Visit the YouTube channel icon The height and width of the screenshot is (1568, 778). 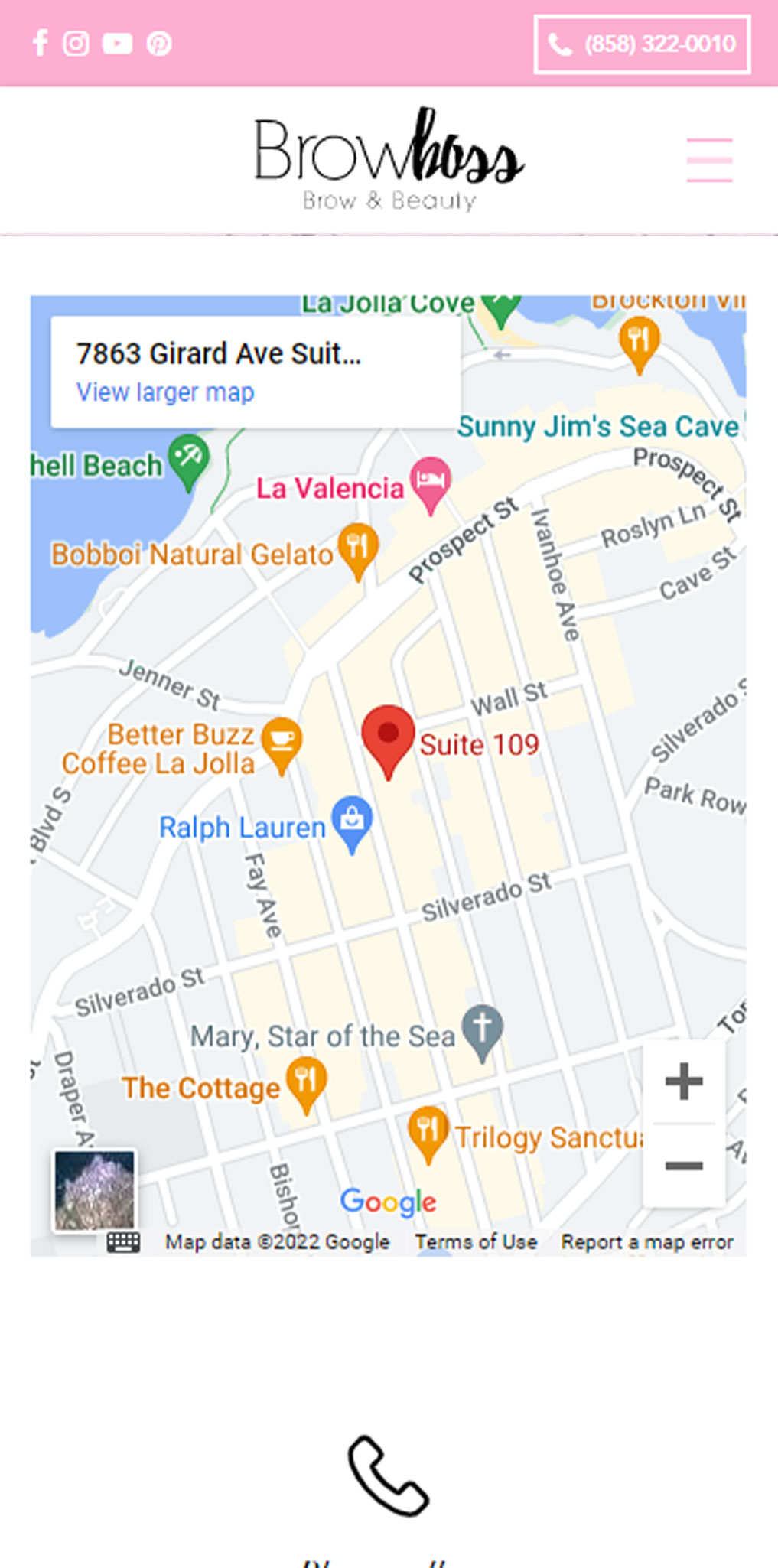coord(117,43)
